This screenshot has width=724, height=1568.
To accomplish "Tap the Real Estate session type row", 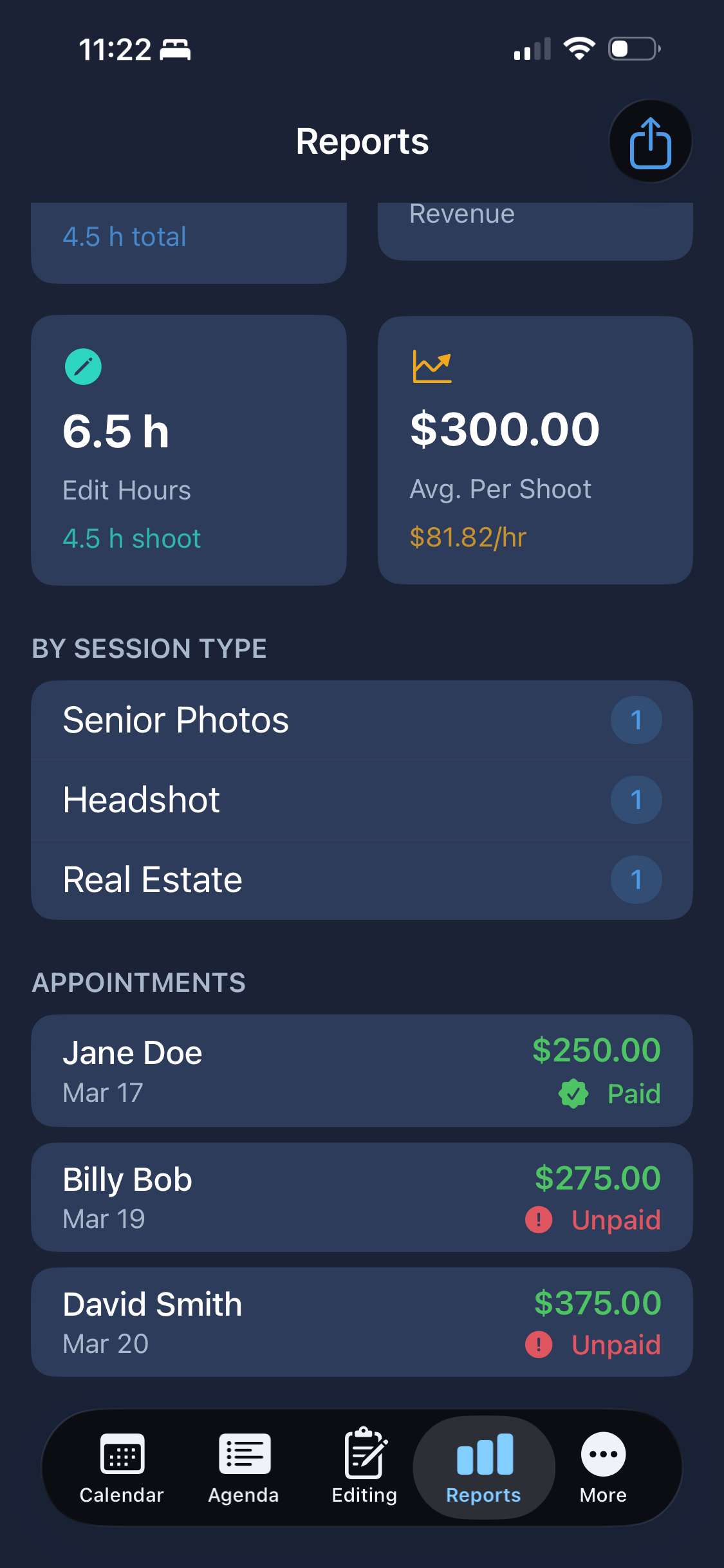I will tap(362, 880).
